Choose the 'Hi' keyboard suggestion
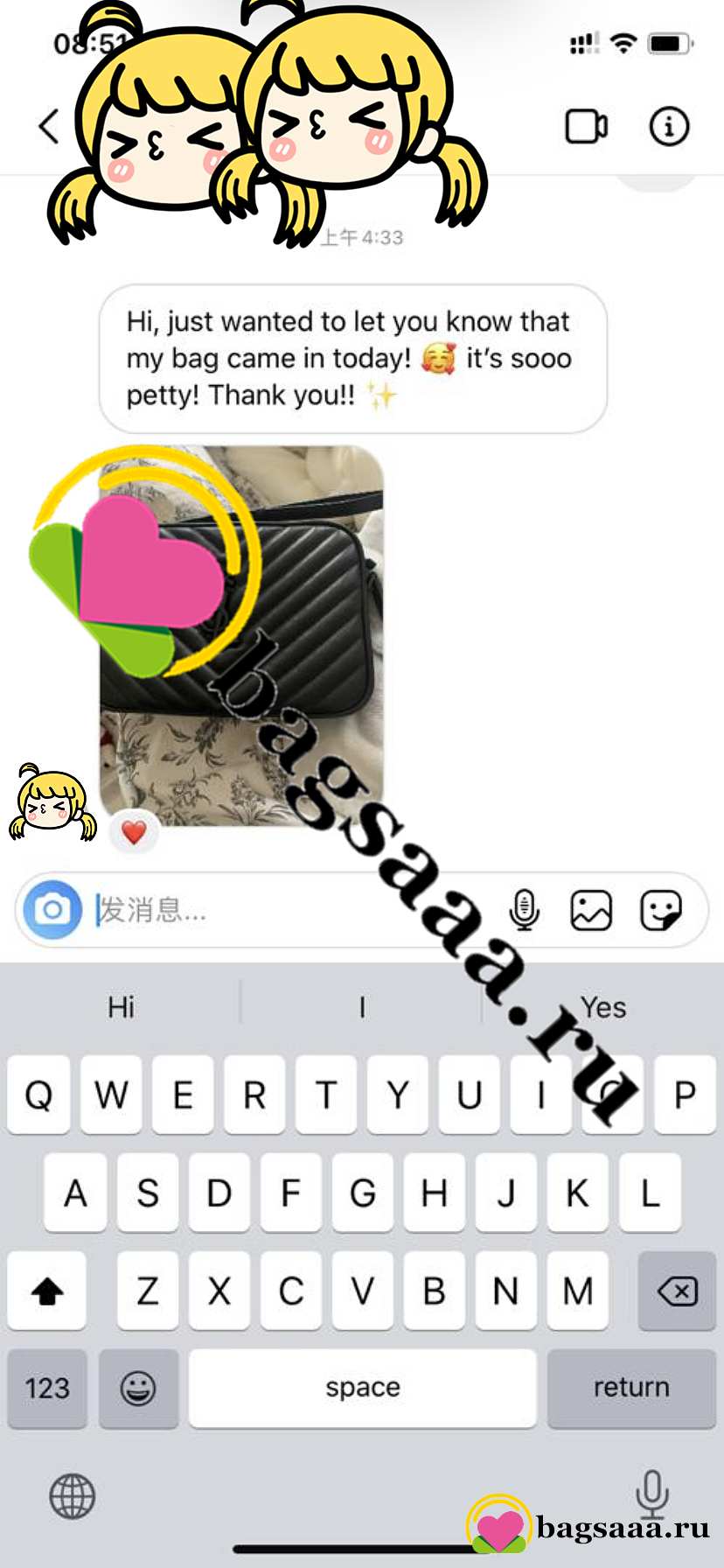The image size is (724, 1568). click(x=121, y=1007)
